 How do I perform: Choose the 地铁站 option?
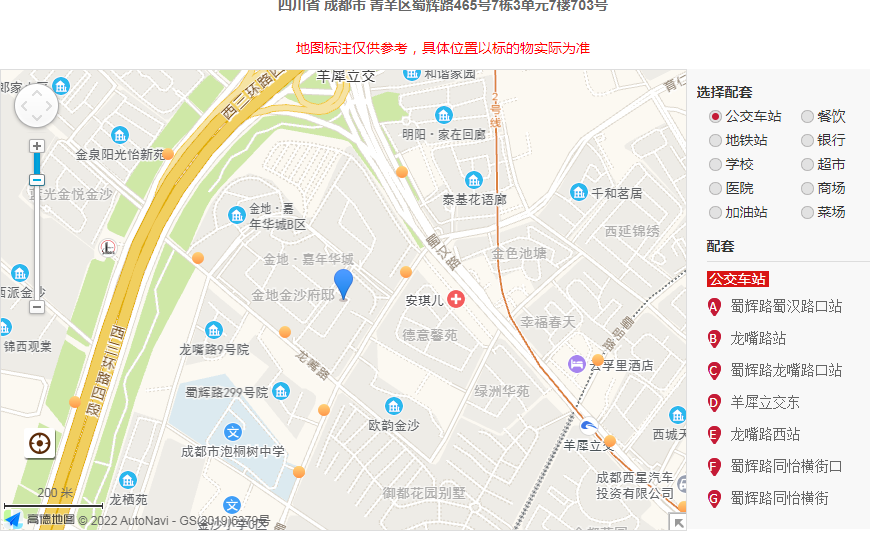pyautogui.click(x=715, y=141)
